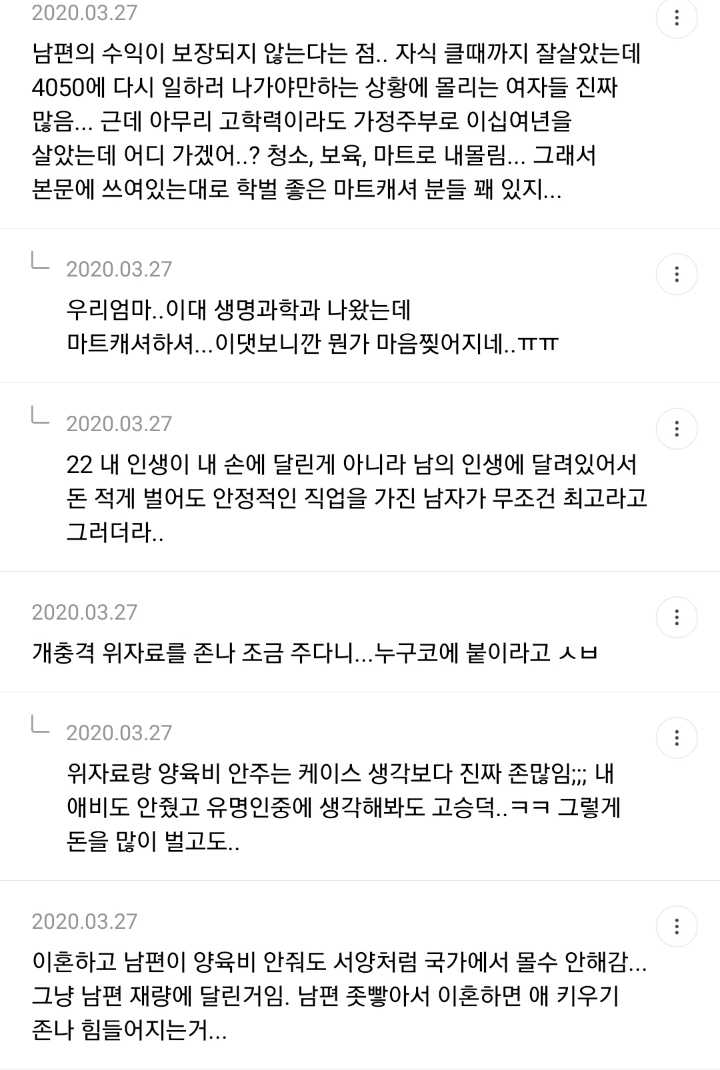Open options for the 우리엄마 이대 생명과학과 reply

(x=677, y=274)
